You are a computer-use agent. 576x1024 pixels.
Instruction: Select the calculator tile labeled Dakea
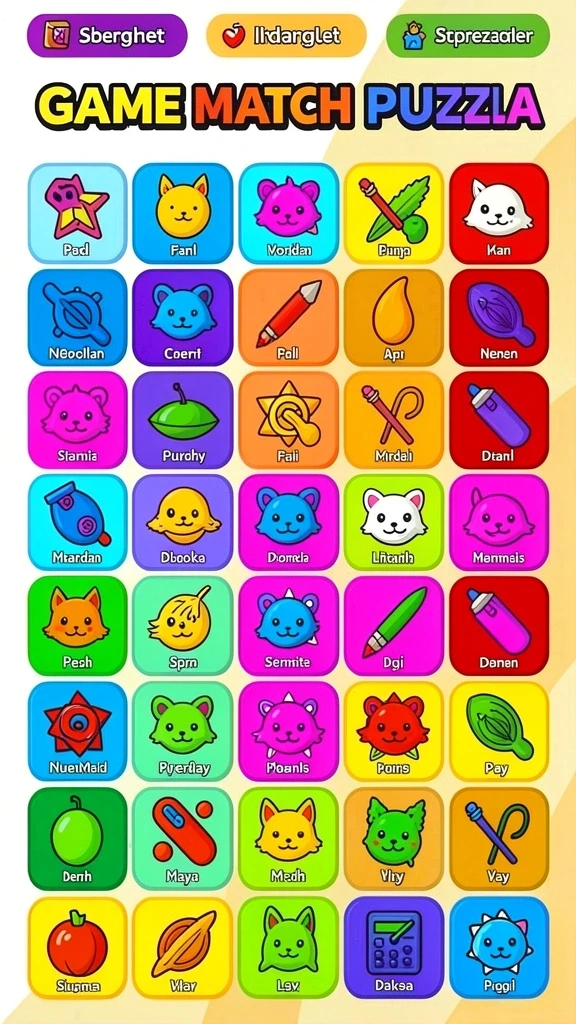pyautogui.click(x=394, y=947)
